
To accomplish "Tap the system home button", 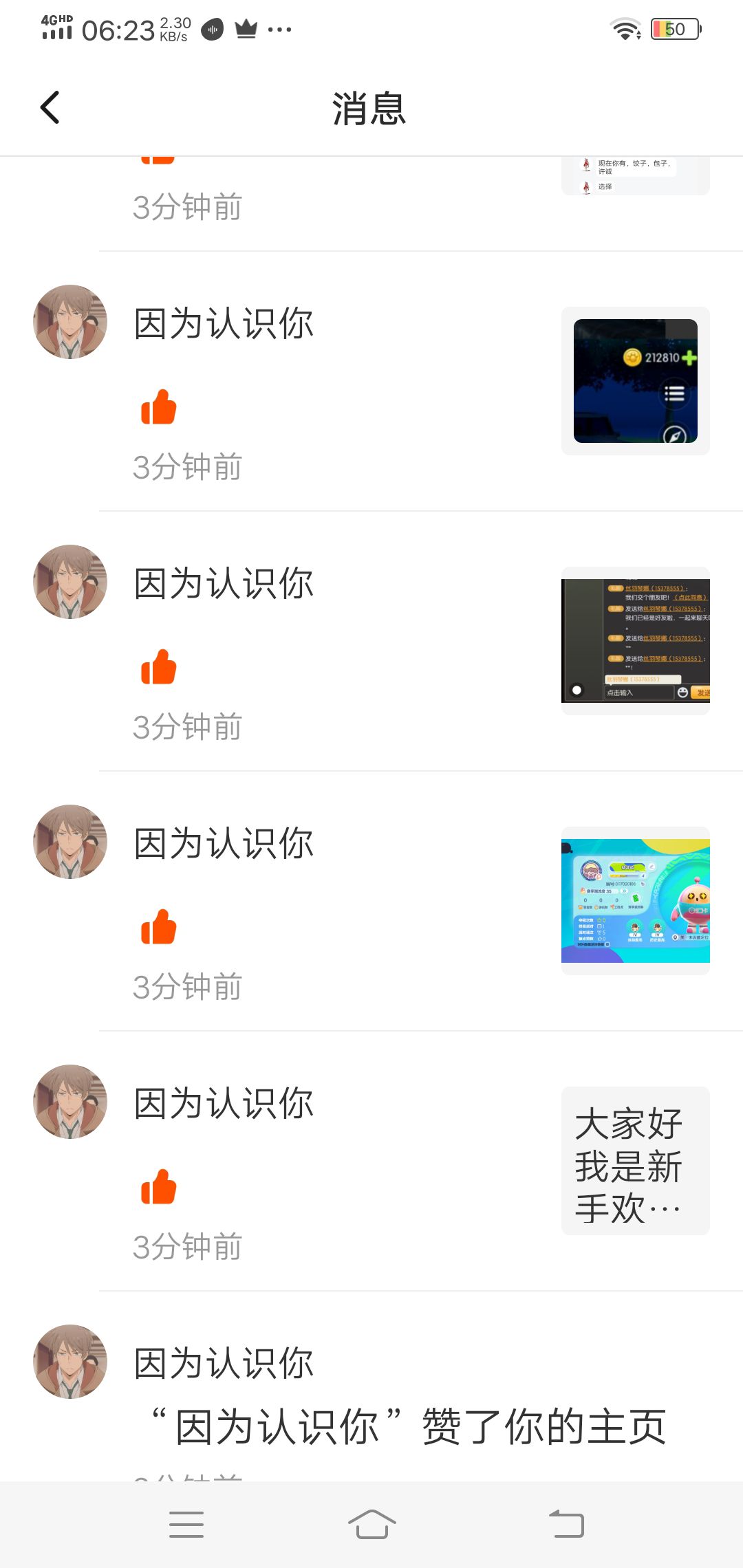I will [371, 1525].
